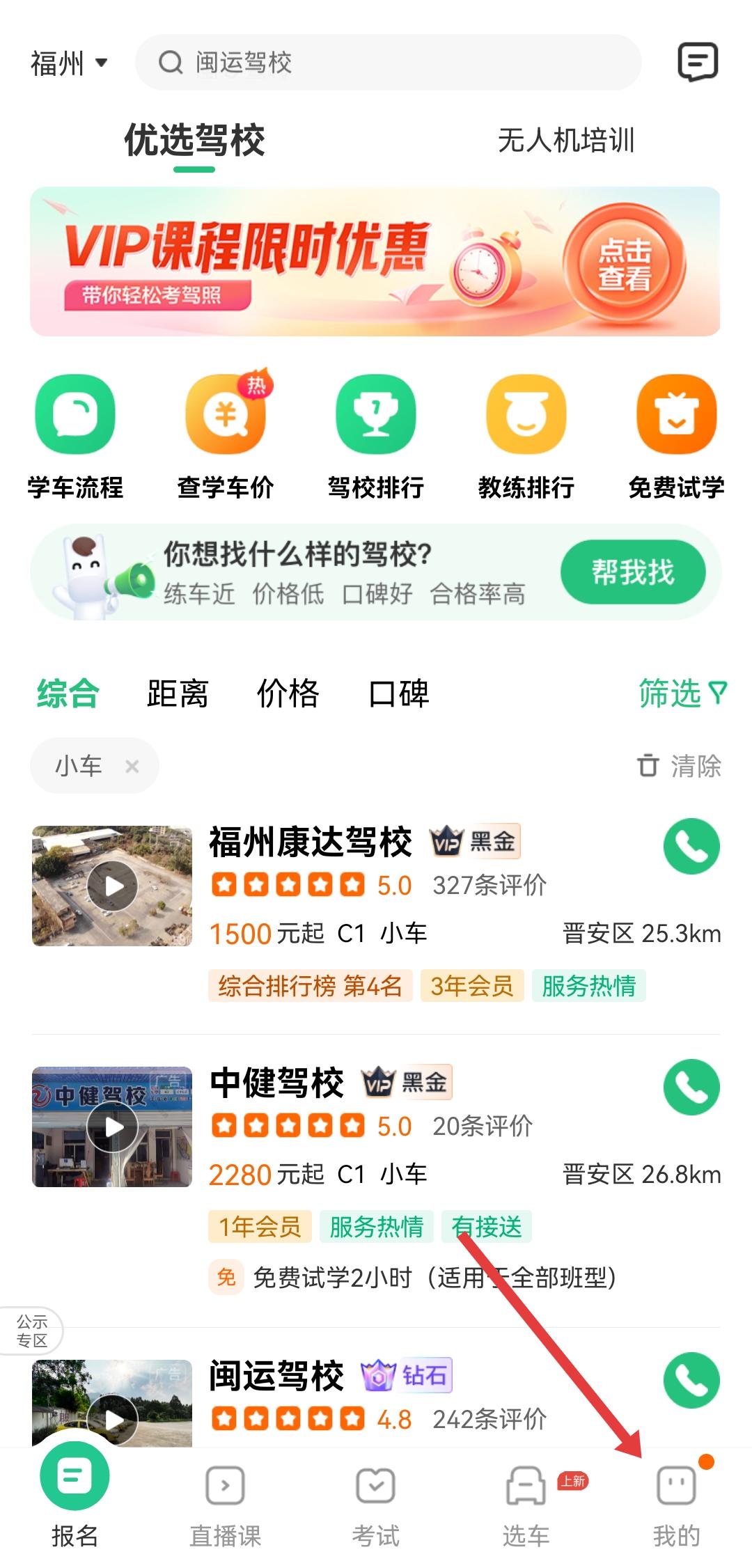The height and width of the screenshot is (1568, 752).
Task: Open the VIP课程限时优惠 banner
Action: click(x=375, y=262)
